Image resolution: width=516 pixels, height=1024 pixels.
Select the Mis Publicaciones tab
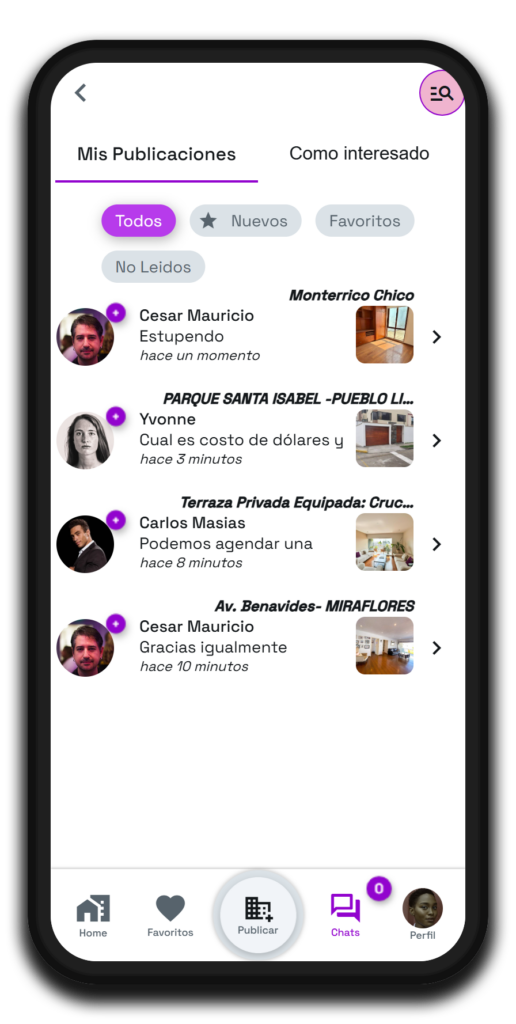(157, 155)
